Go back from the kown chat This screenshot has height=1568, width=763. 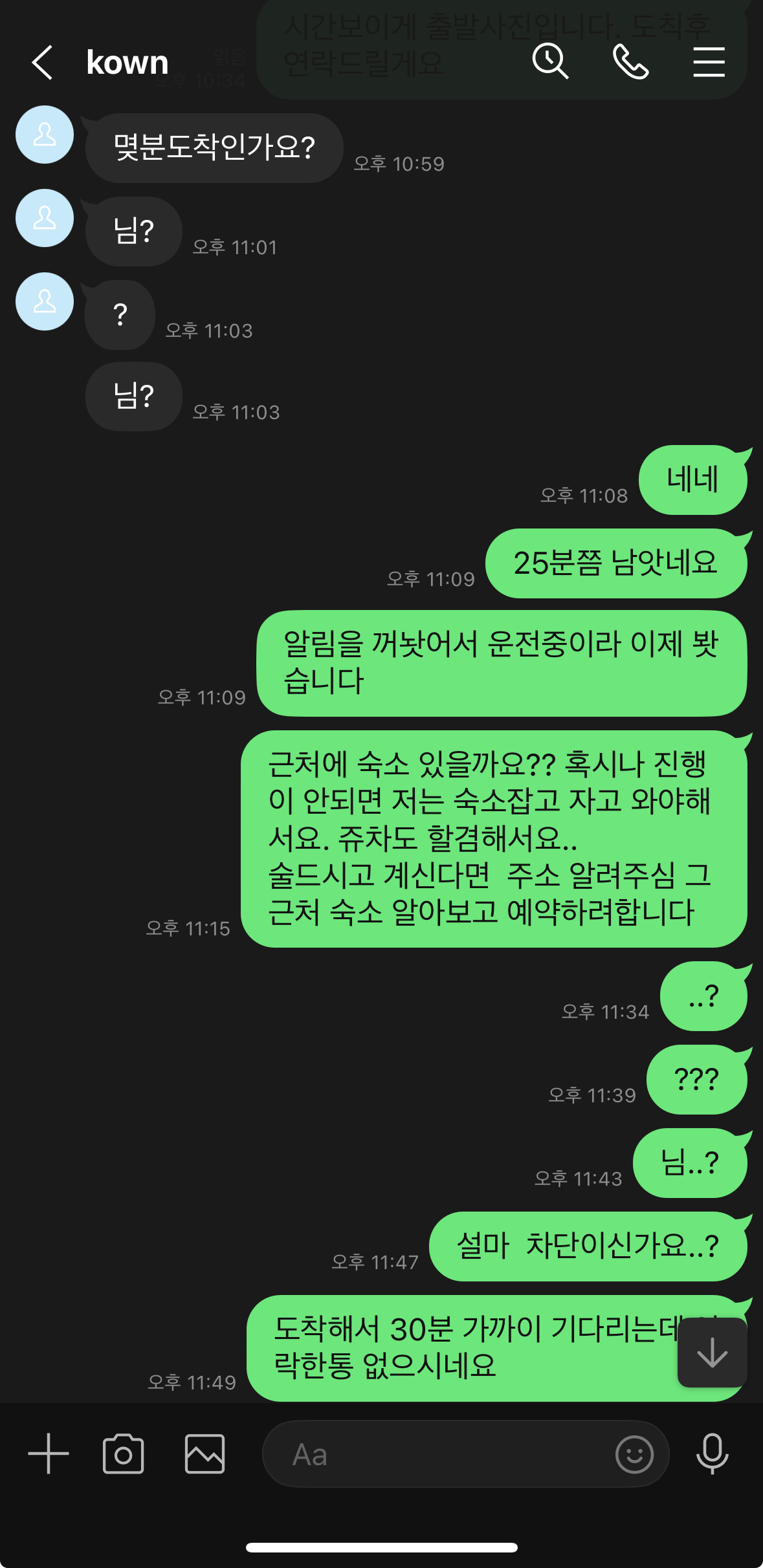[43, 63]
